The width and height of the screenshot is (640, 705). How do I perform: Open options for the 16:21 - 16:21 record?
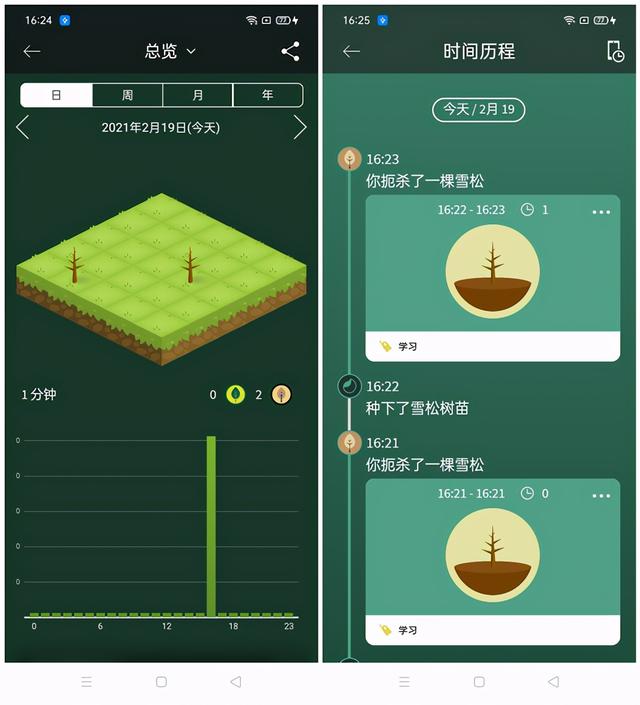click(x=600, y=495)
